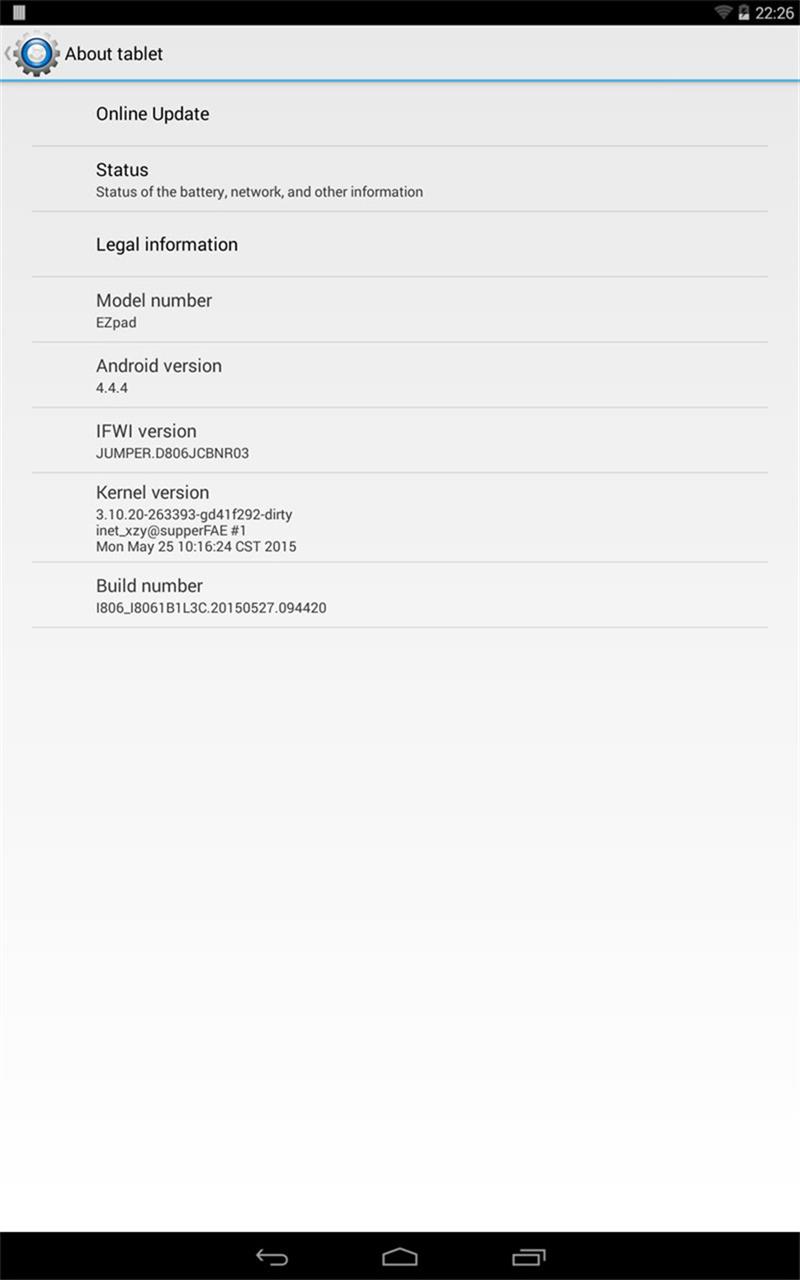Screen dimensions: 800x1280
Task: Open Online Update
Action: pos(400,114)
